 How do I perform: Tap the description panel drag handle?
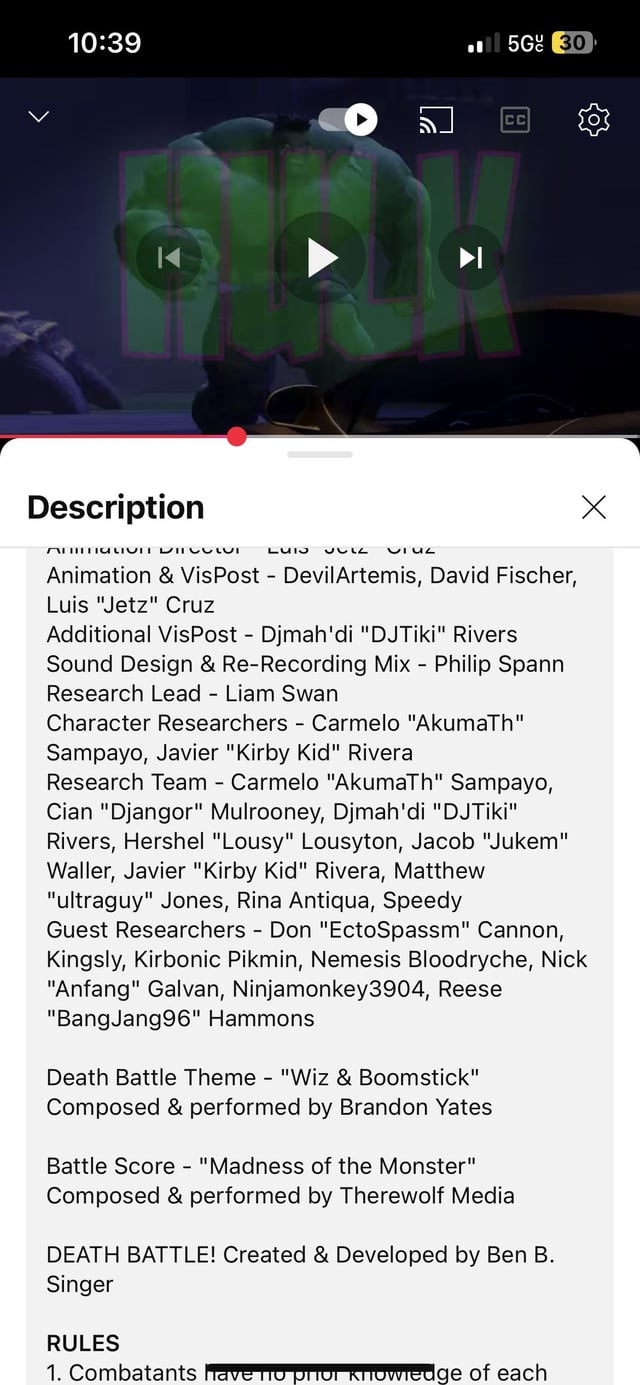point(320,455)
